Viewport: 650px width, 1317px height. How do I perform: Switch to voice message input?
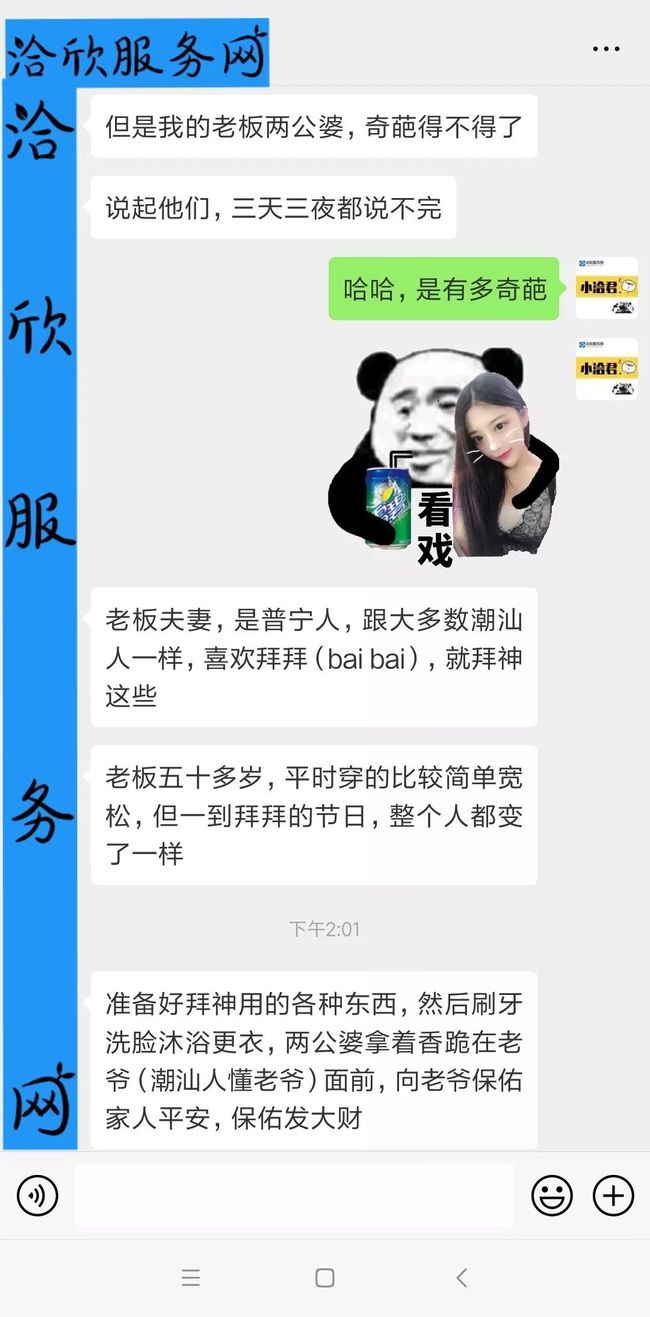[x=38, y=1195]
